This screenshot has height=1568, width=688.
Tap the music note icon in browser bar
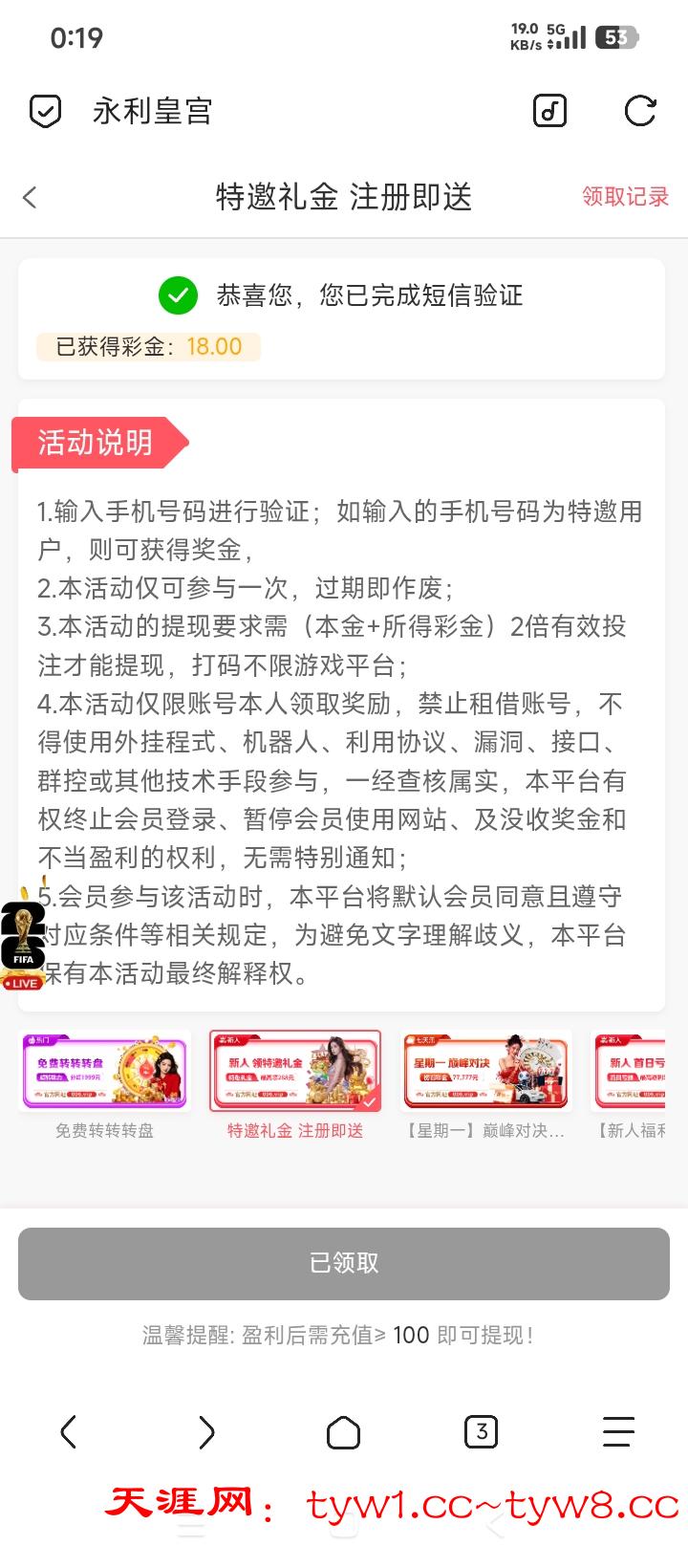pos(549,111)
